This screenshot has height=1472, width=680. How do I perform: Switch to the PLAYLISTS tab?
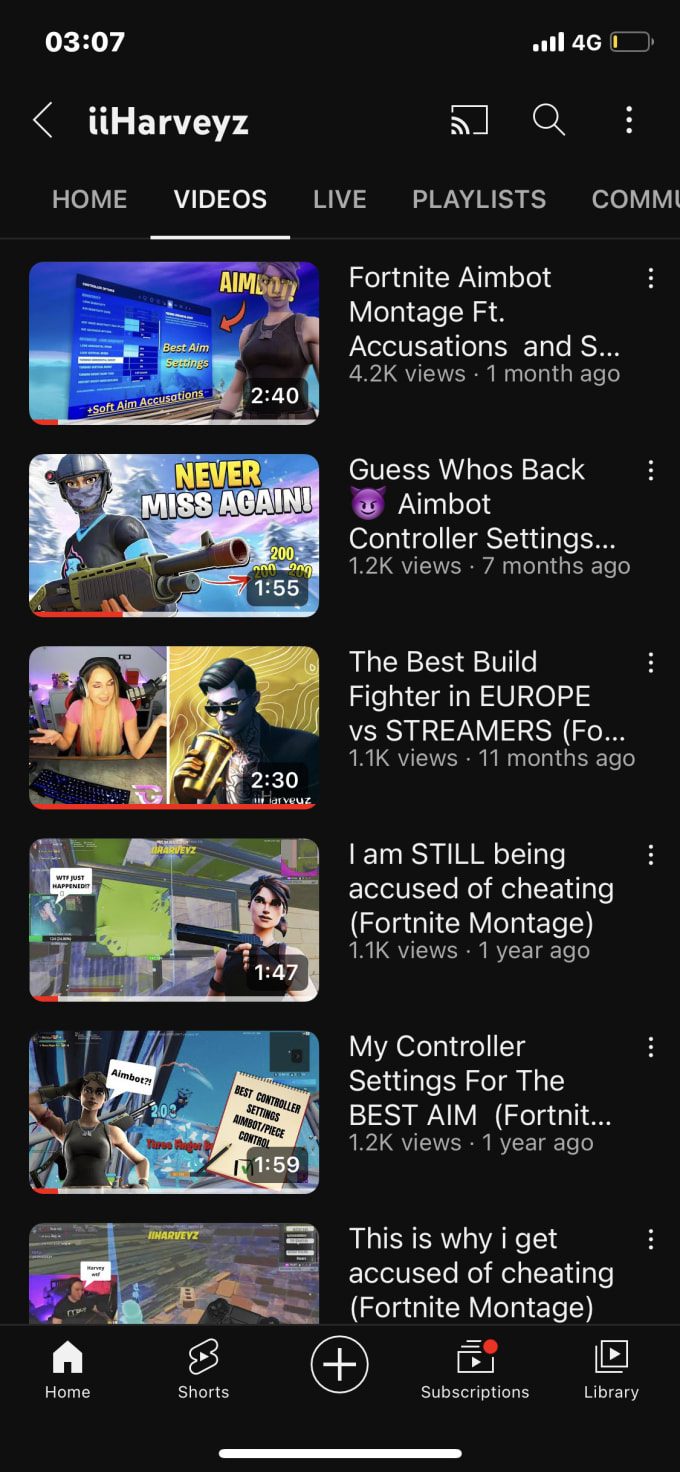point(479,199)
